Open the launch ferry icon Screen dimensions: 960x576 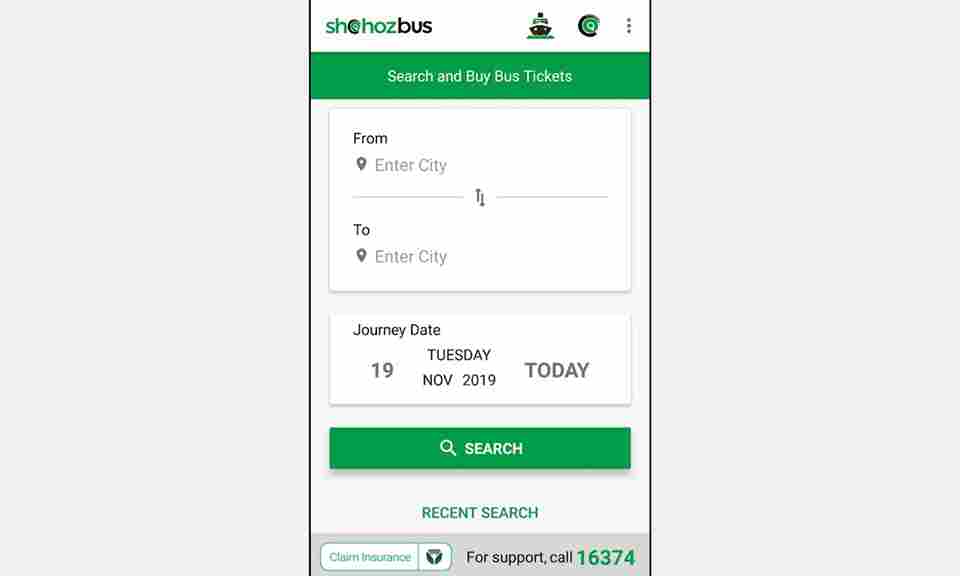pyautogui.click(x=540, y=26)
